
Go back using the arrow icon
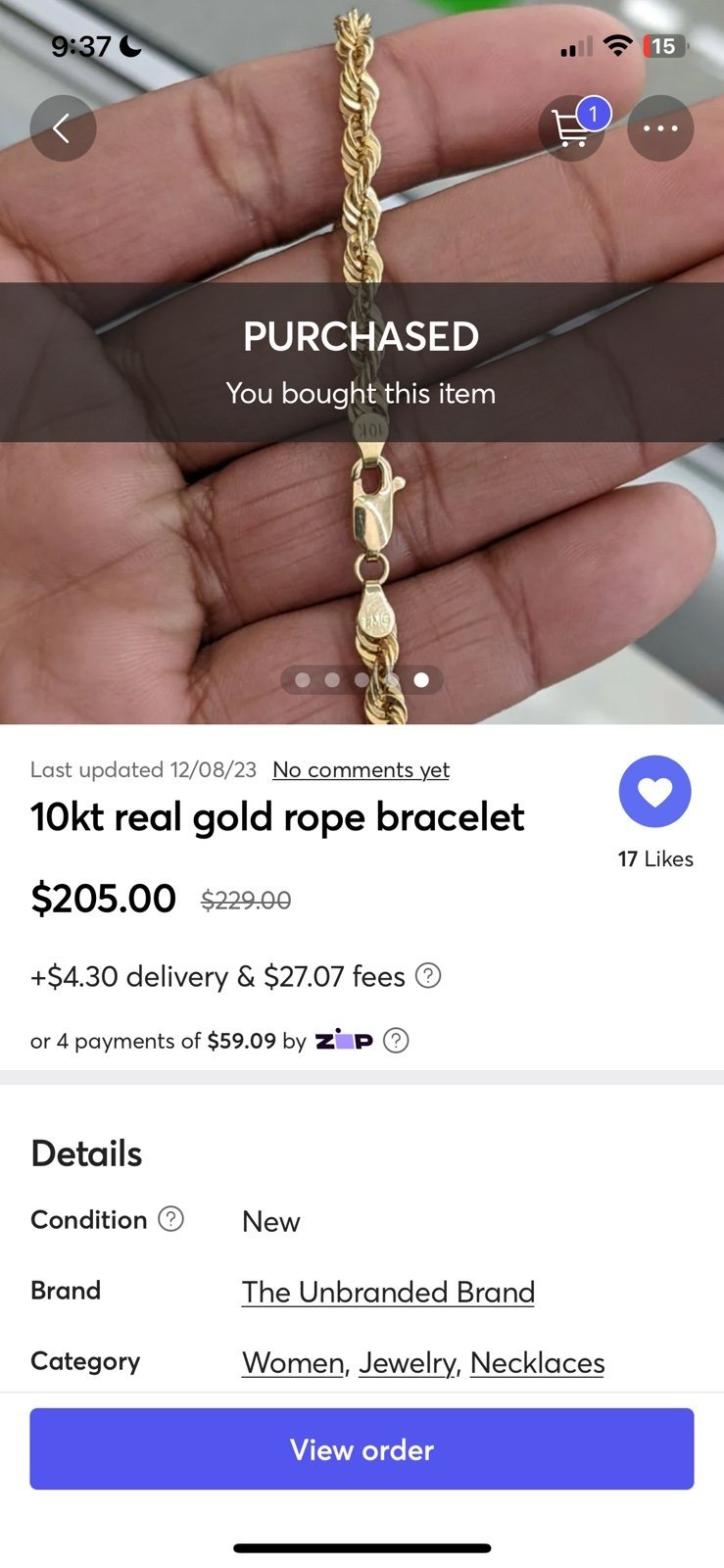pyautogui.click(x=63, y=128)
